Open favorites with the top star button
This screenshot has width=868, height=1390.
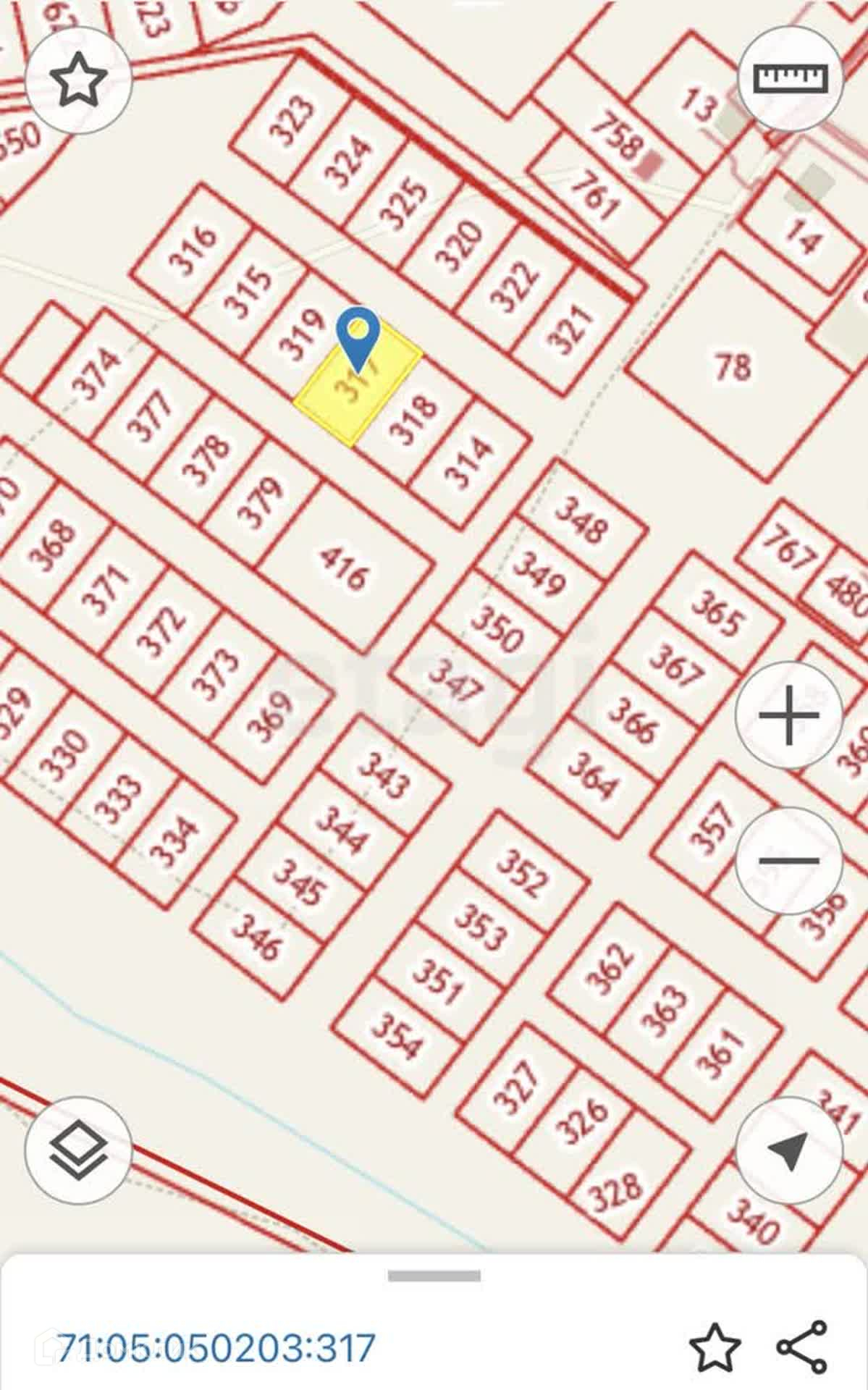coord(78,80)
